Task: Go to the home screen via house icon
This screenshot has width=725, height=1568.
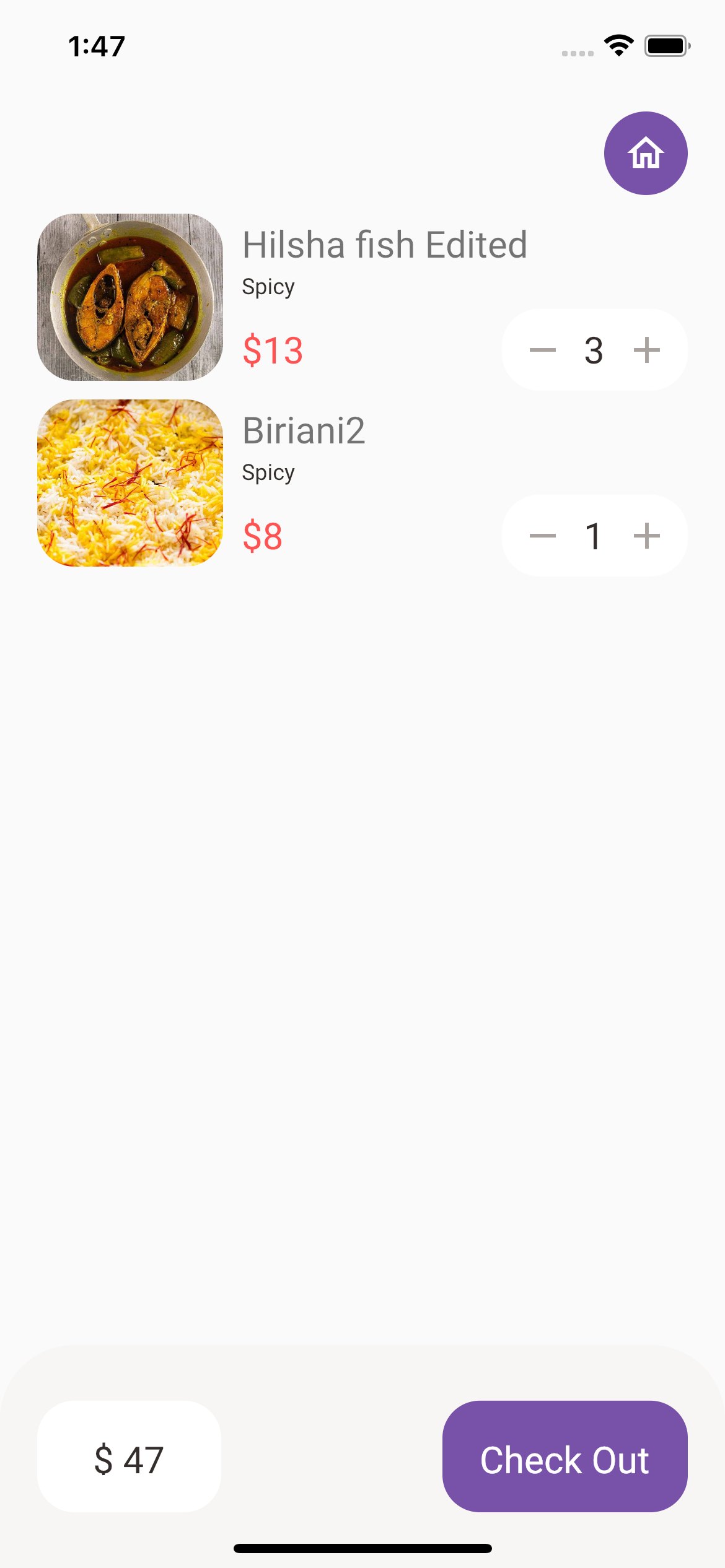Action: pyautogui.click(x=646, y=153)
